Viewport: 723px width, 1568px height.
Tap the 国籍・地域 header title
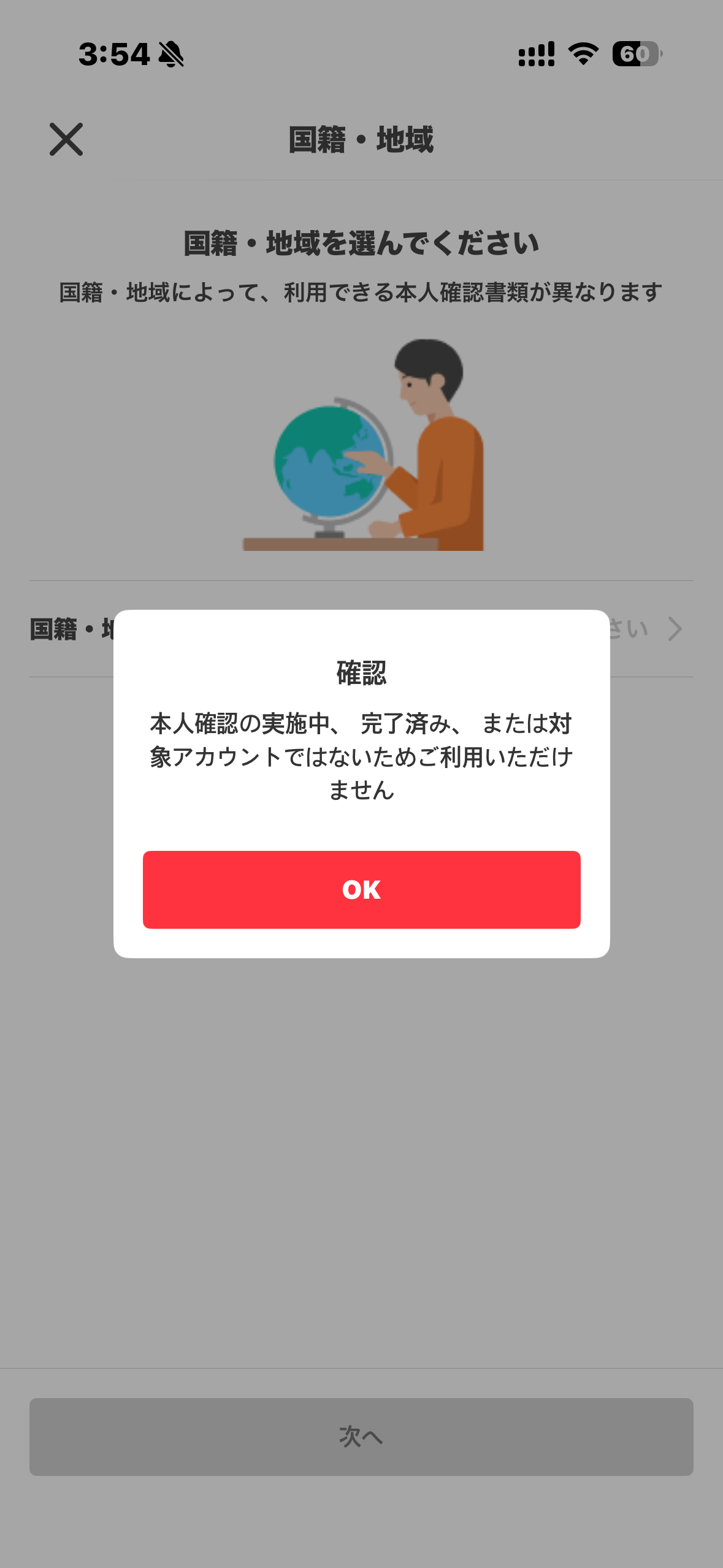pos(361,139)
